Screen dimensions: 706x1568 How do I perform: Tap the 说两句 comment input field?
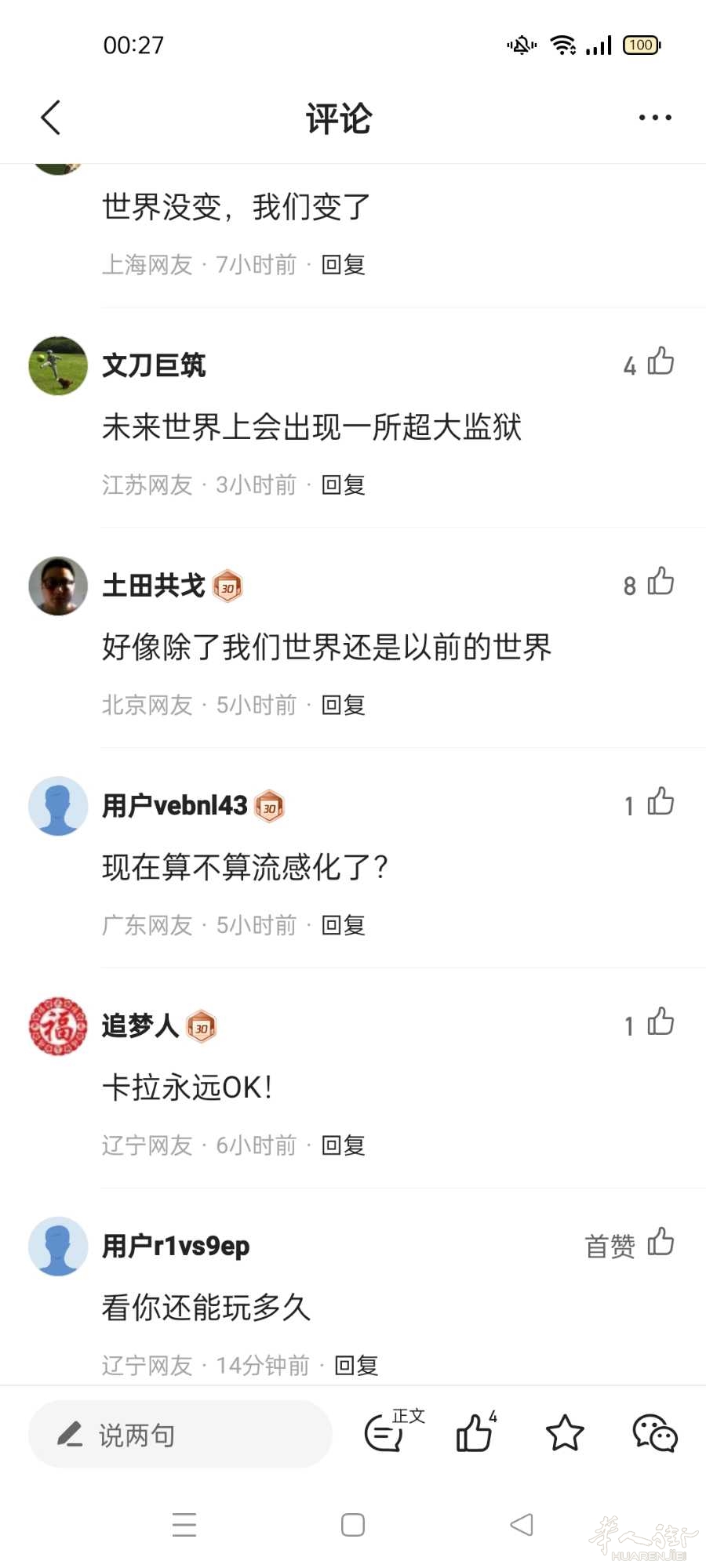pos(180,1433)
